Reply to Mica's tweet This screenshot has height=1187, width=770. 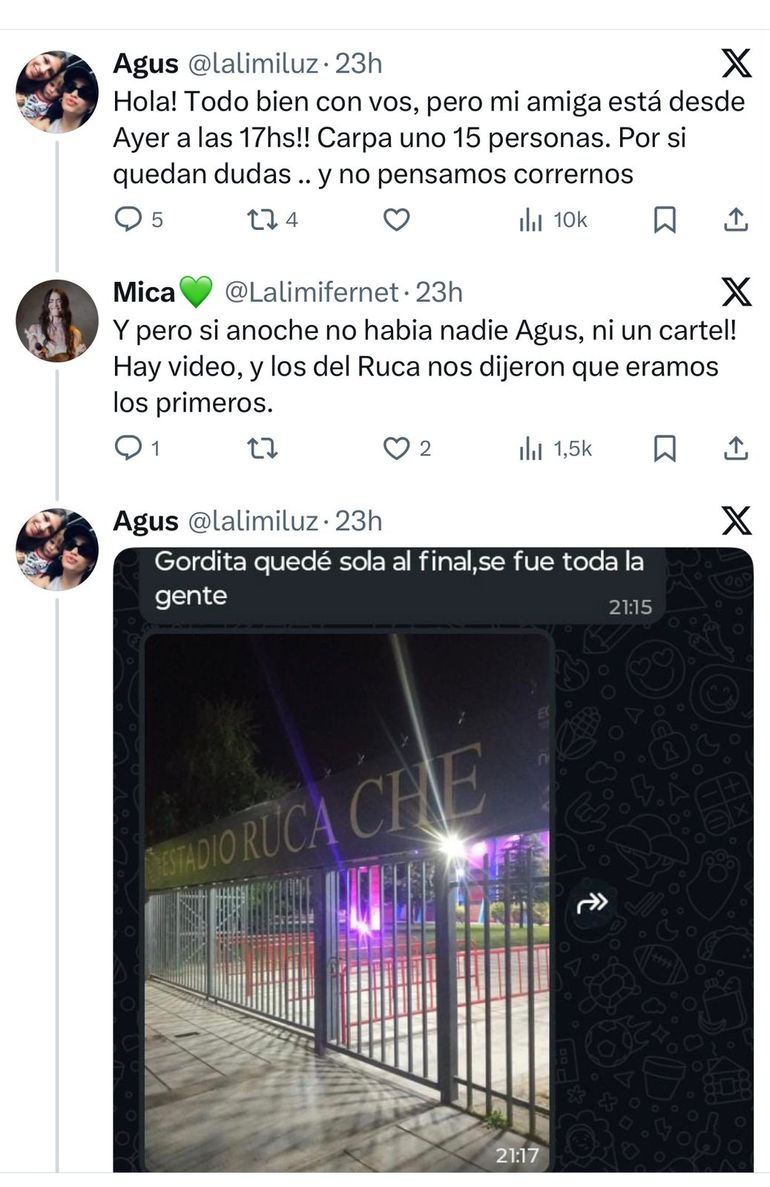pos(129,449)
